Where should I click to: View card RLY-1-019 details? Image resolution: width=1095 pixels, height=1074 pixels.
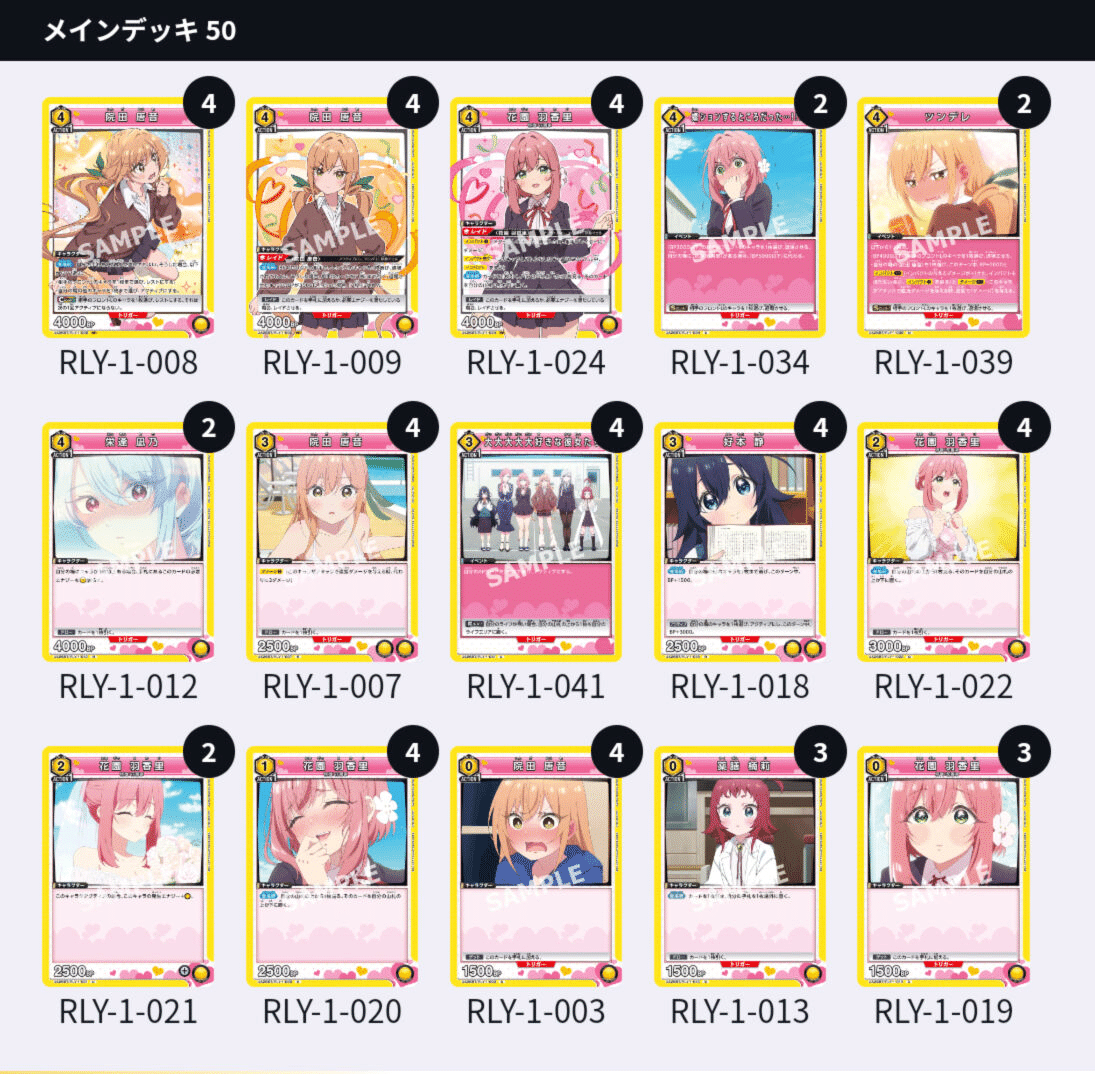(x=944, y=866)
